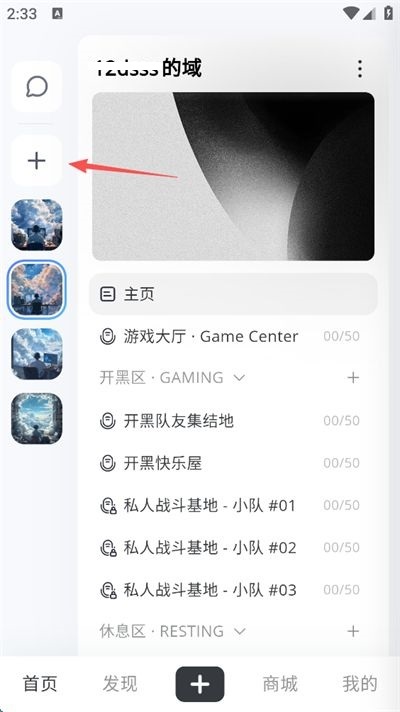Tap the plus button in the sidebar

point(36,161)
